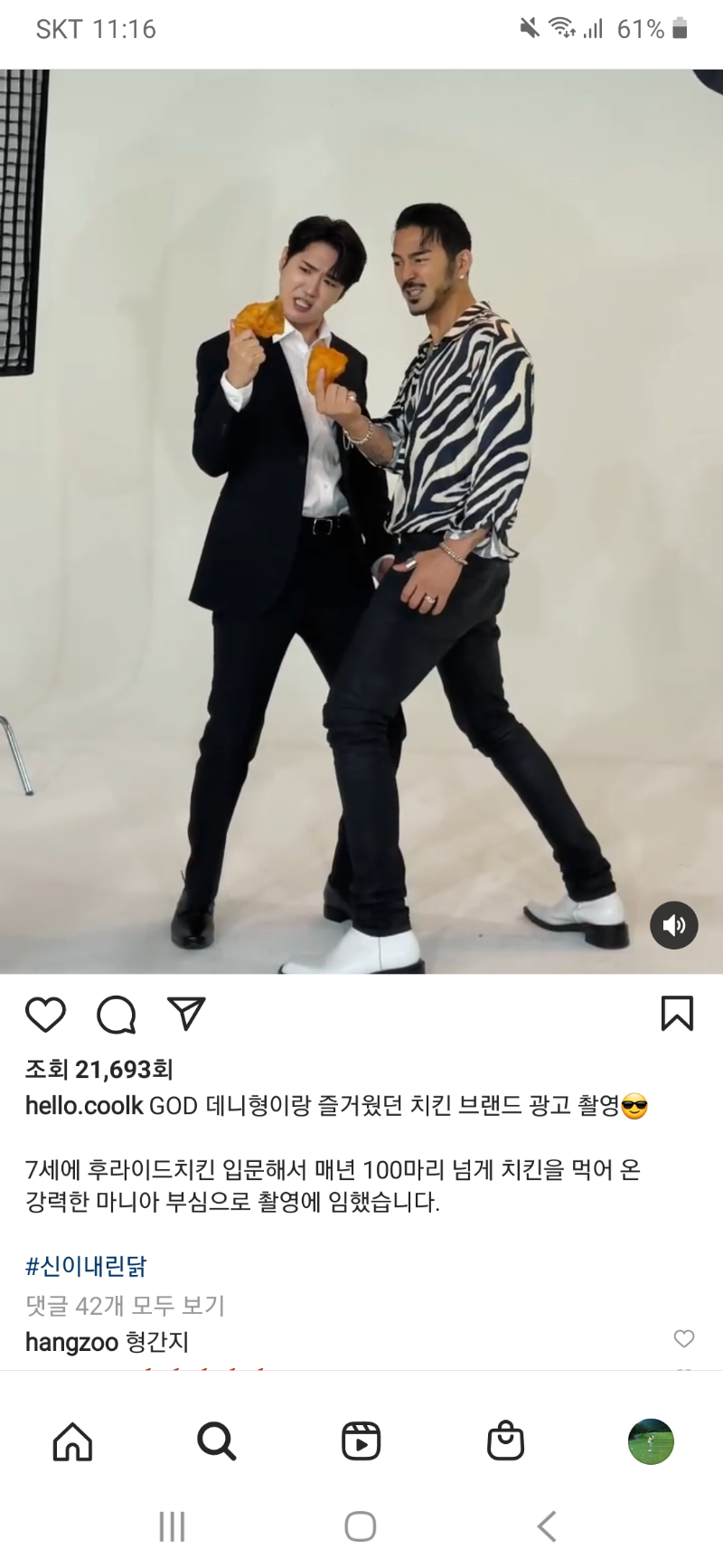Like hangzoo's comment

(x=684, y=1339)
